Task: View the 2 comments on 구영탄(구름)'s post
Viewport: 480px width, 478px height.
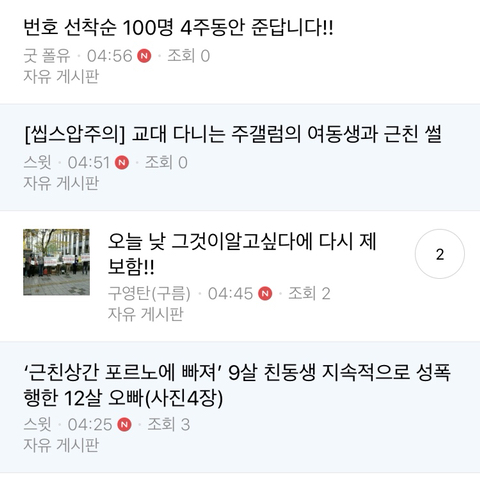Action: (440, 254)
